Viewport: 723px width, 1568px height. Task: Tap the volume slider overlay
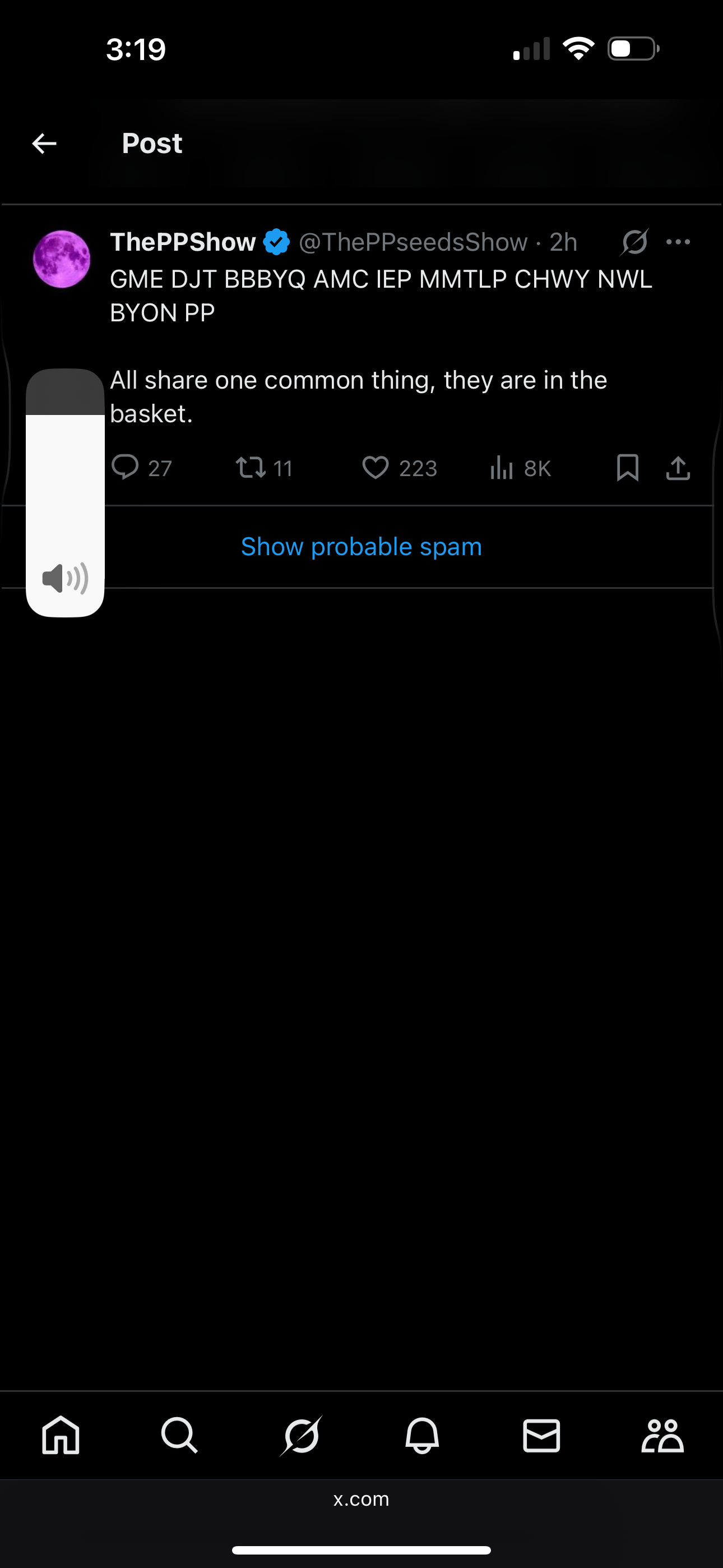coord(65,492)
